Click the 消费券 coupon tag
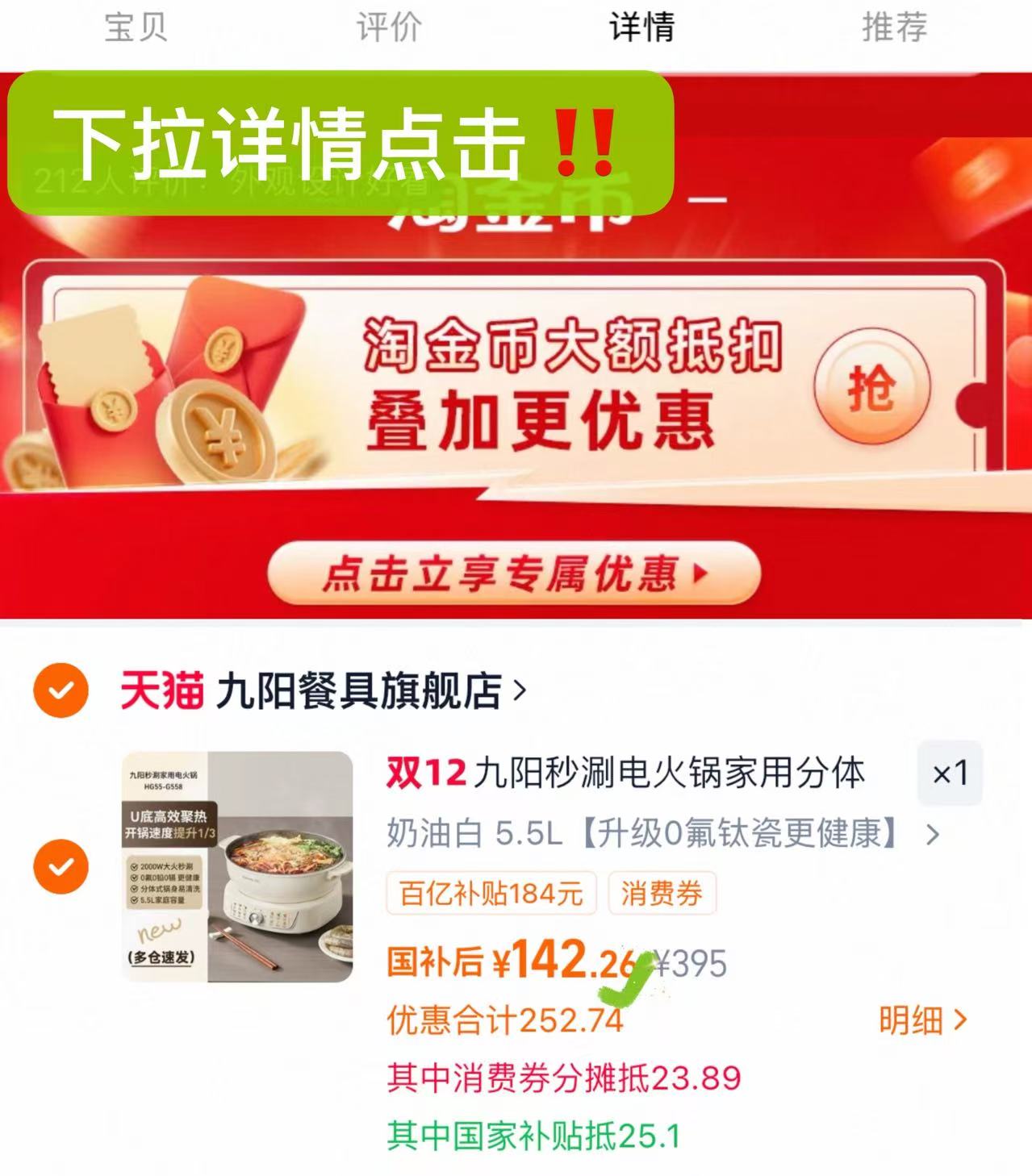This screenshot has height=1176, width=1032. click(662, 893)
